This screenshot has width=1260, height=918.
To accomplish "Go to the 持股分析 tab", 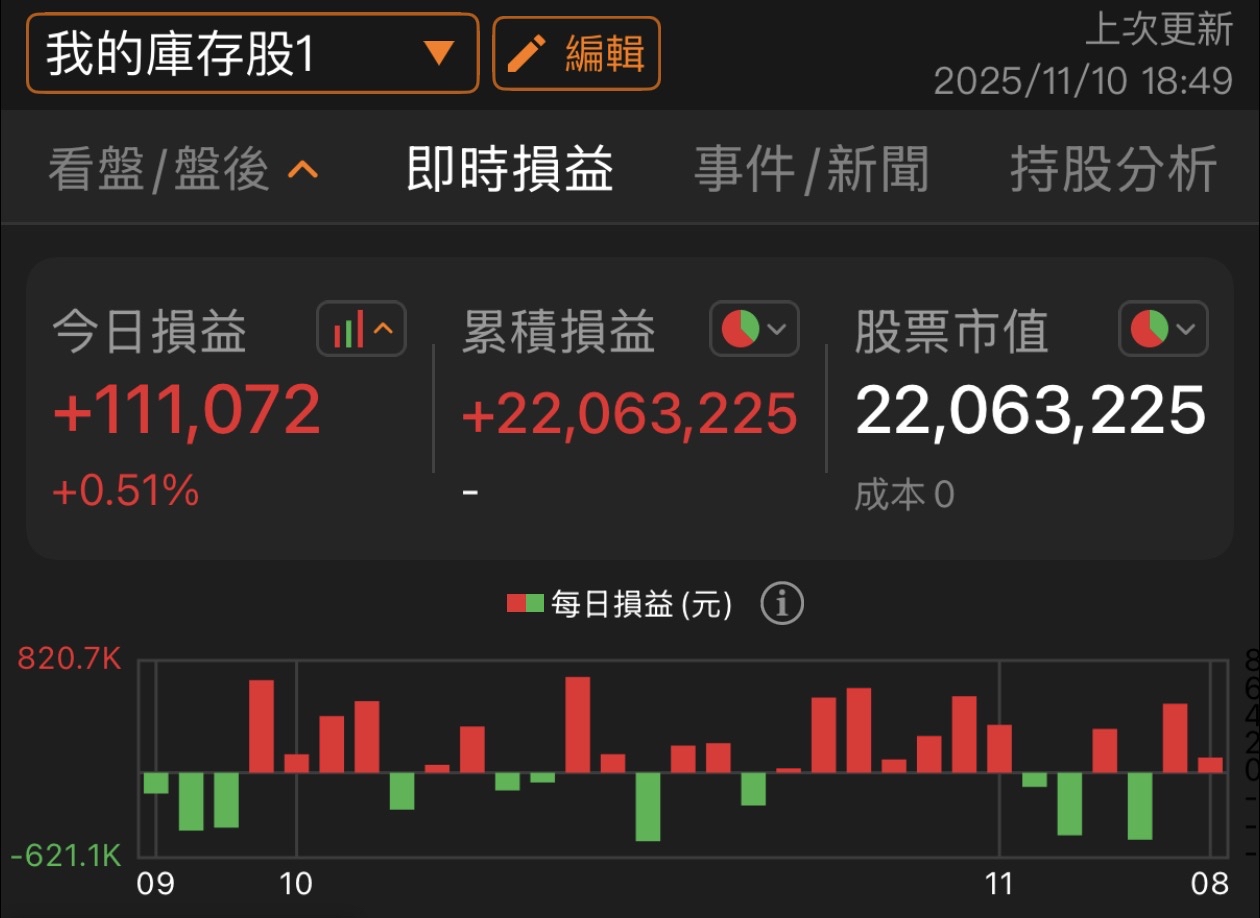I will click(1113, 169).
